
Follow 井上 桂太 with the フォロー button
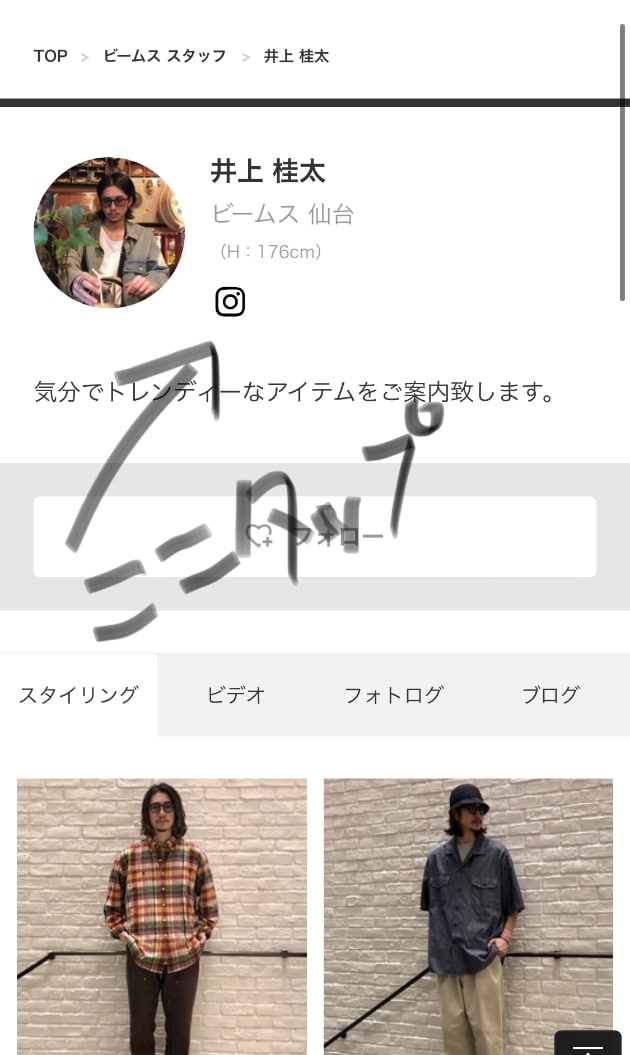[315, 537]
